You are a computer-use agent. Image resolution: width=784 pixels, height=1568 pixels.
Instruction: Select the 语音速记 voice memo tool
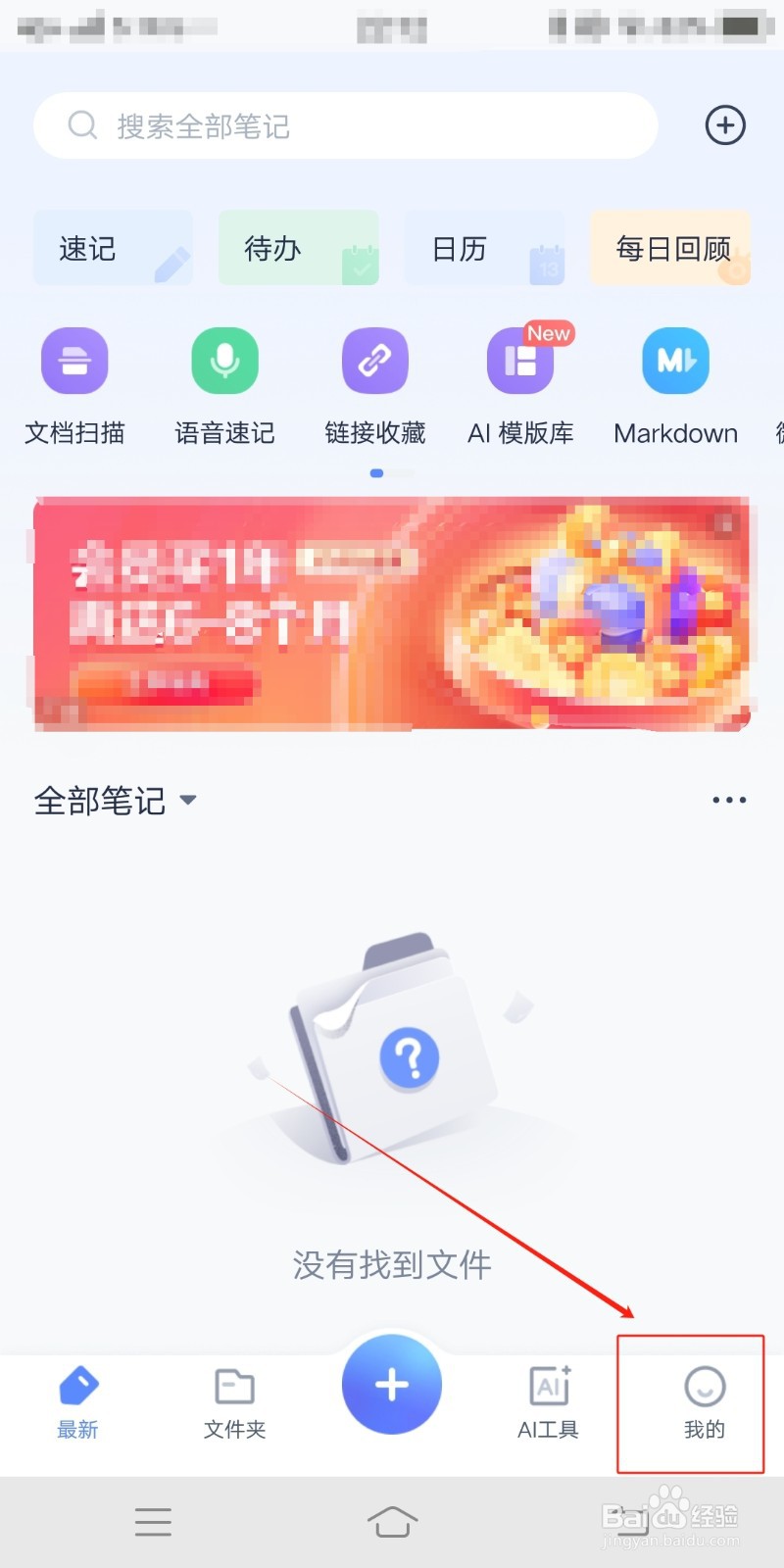224,382
